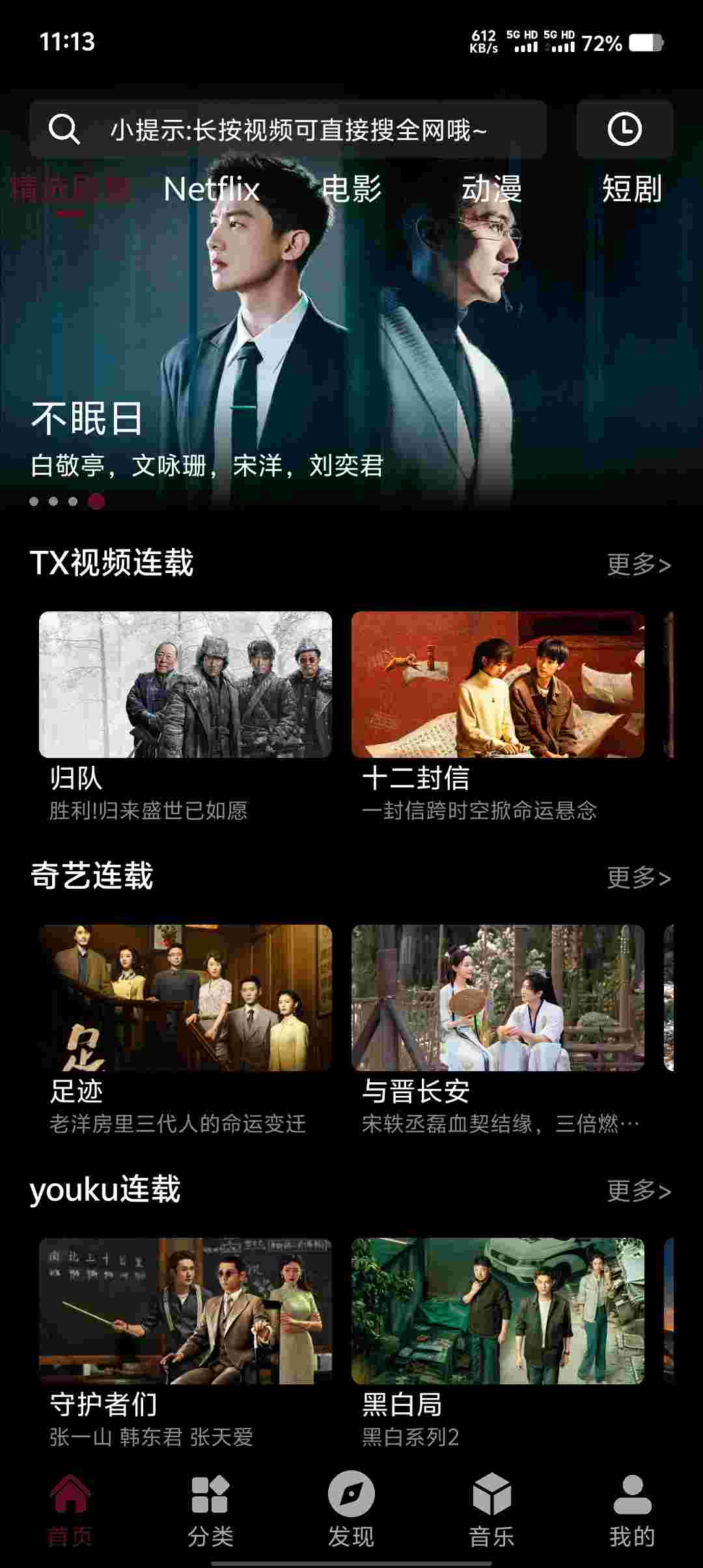703x1568 pixels.
Task: Open the watch history clock icon
Action: point(624,129)
